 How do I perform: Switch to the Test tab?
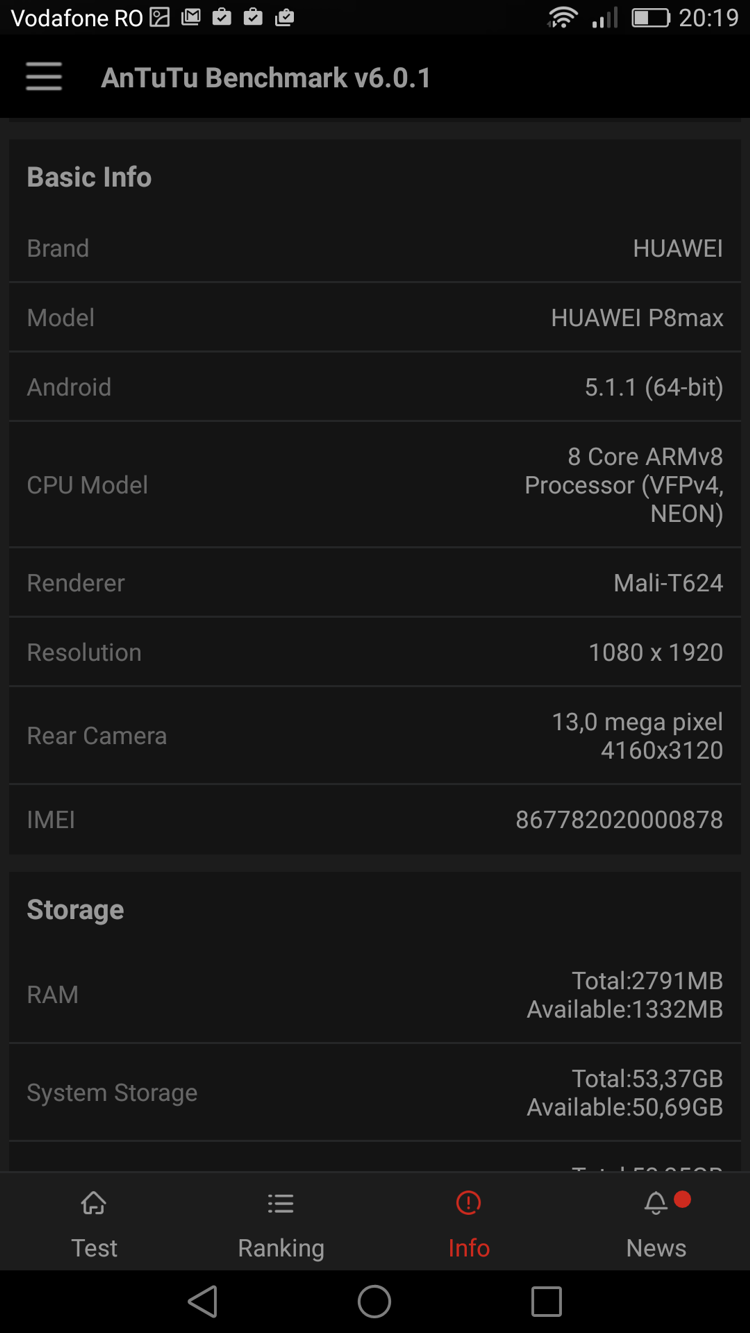click(94, 1223)
